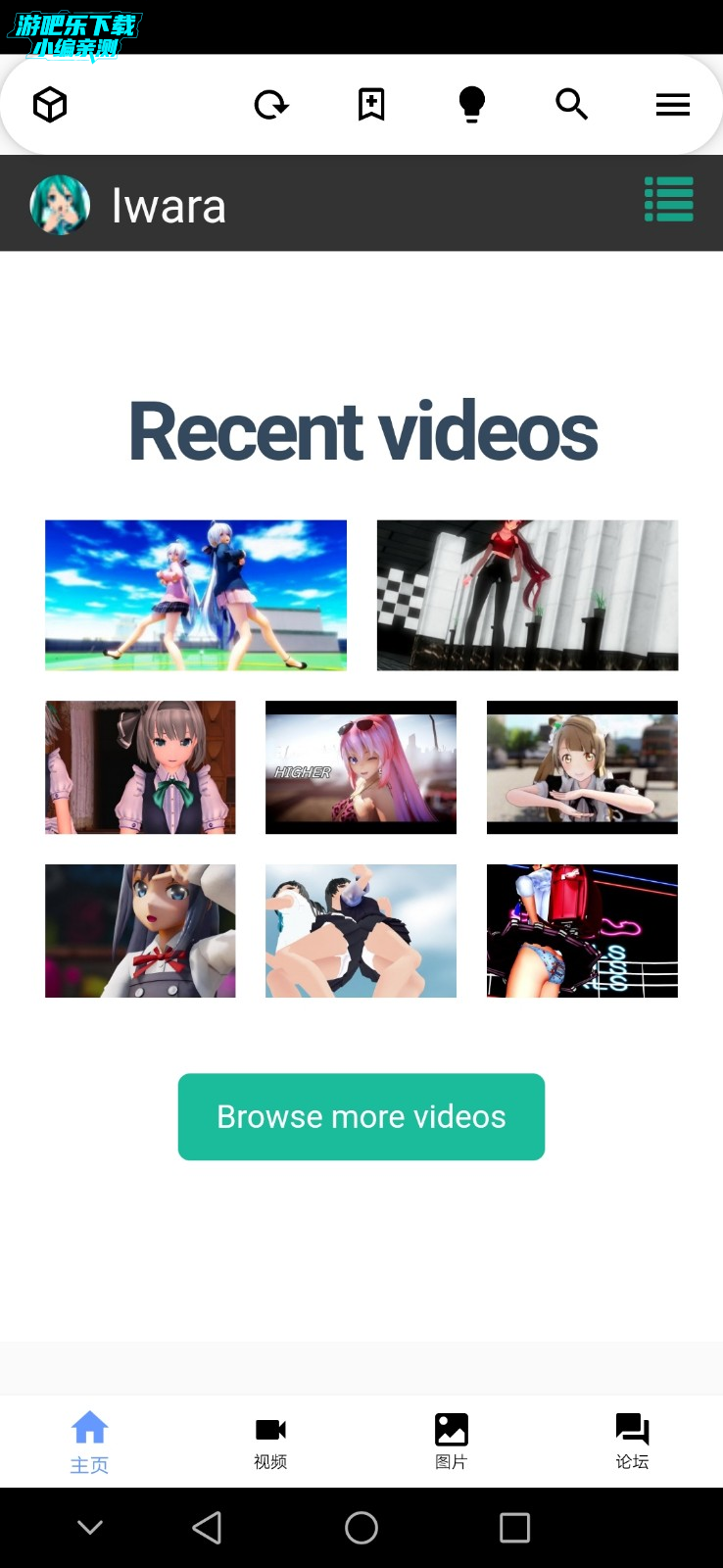
Task: Switch to the 图片 tab
Action: [x=452, y=1441]
